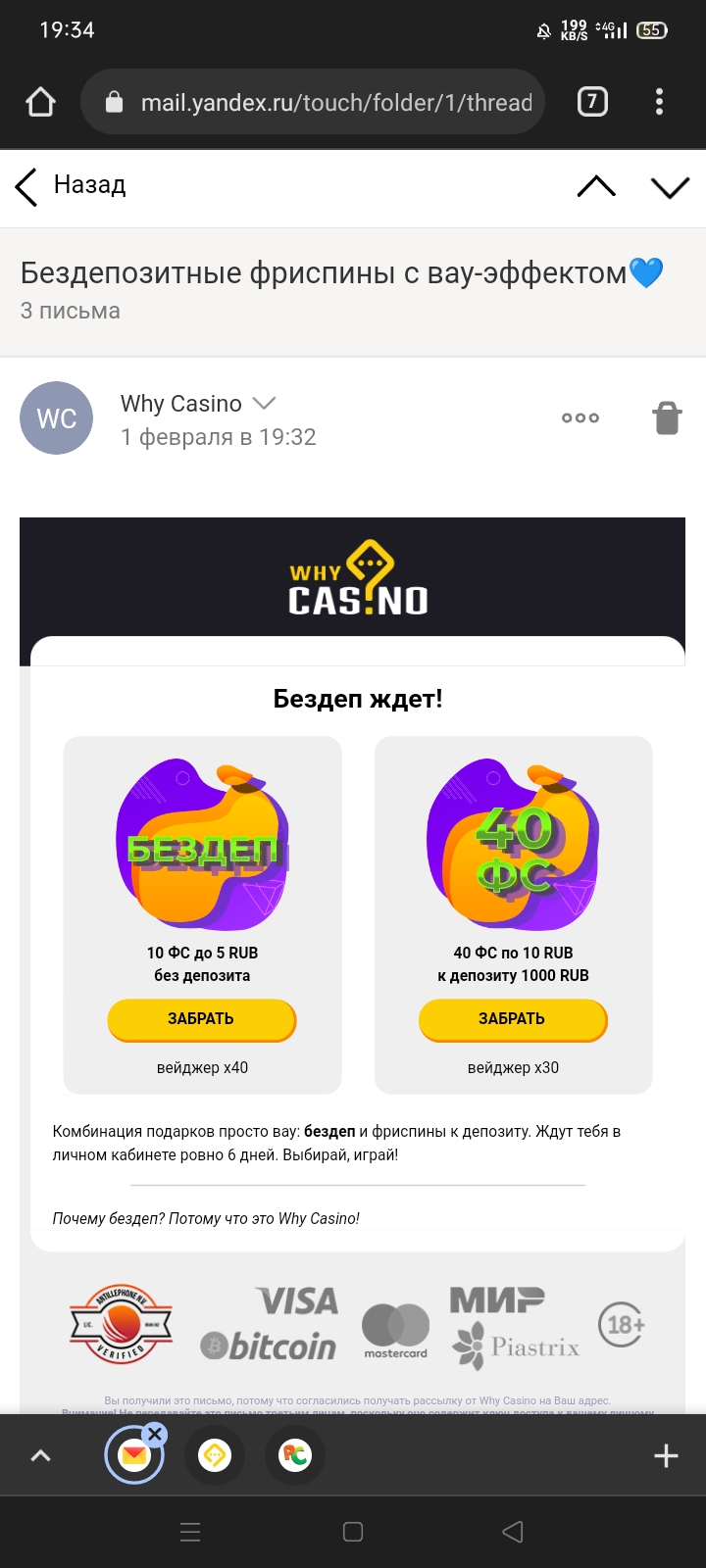Image resolution: width=706 pixels, height=1568 pixels.
Task: Delete this email with the trash icon
Action: [667, 417]
